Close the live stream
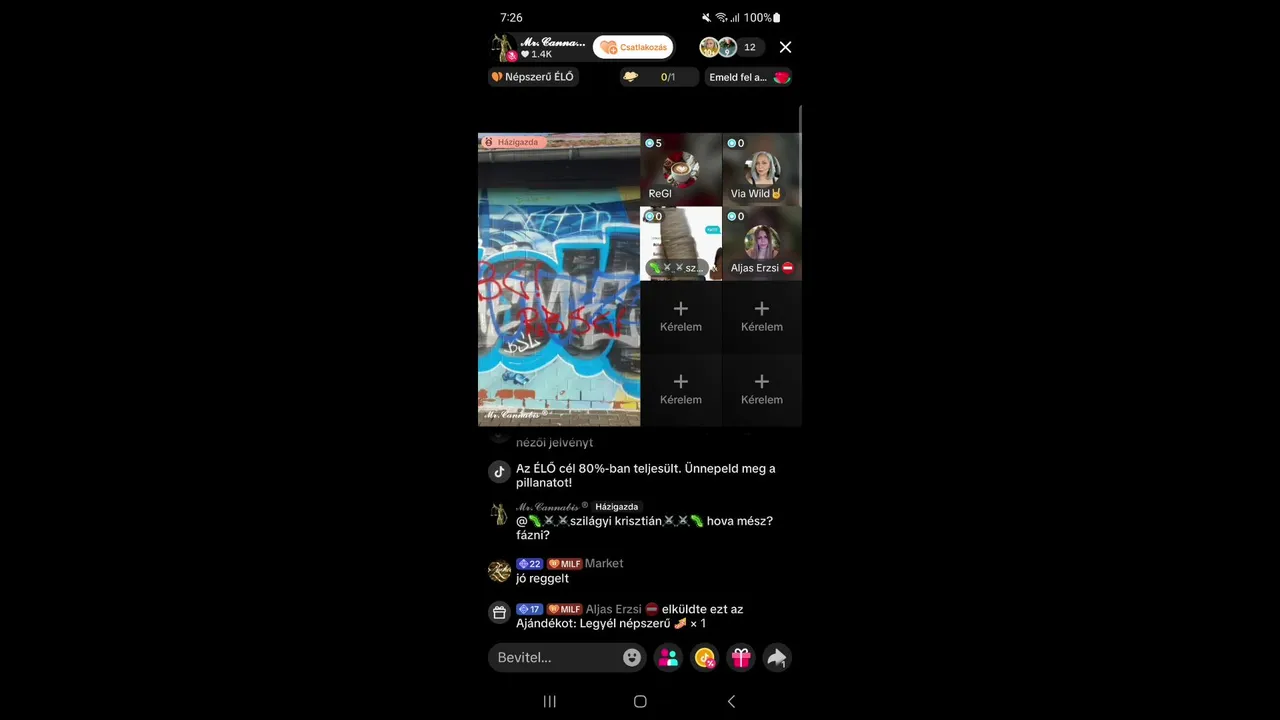 (x=785, y=47)
